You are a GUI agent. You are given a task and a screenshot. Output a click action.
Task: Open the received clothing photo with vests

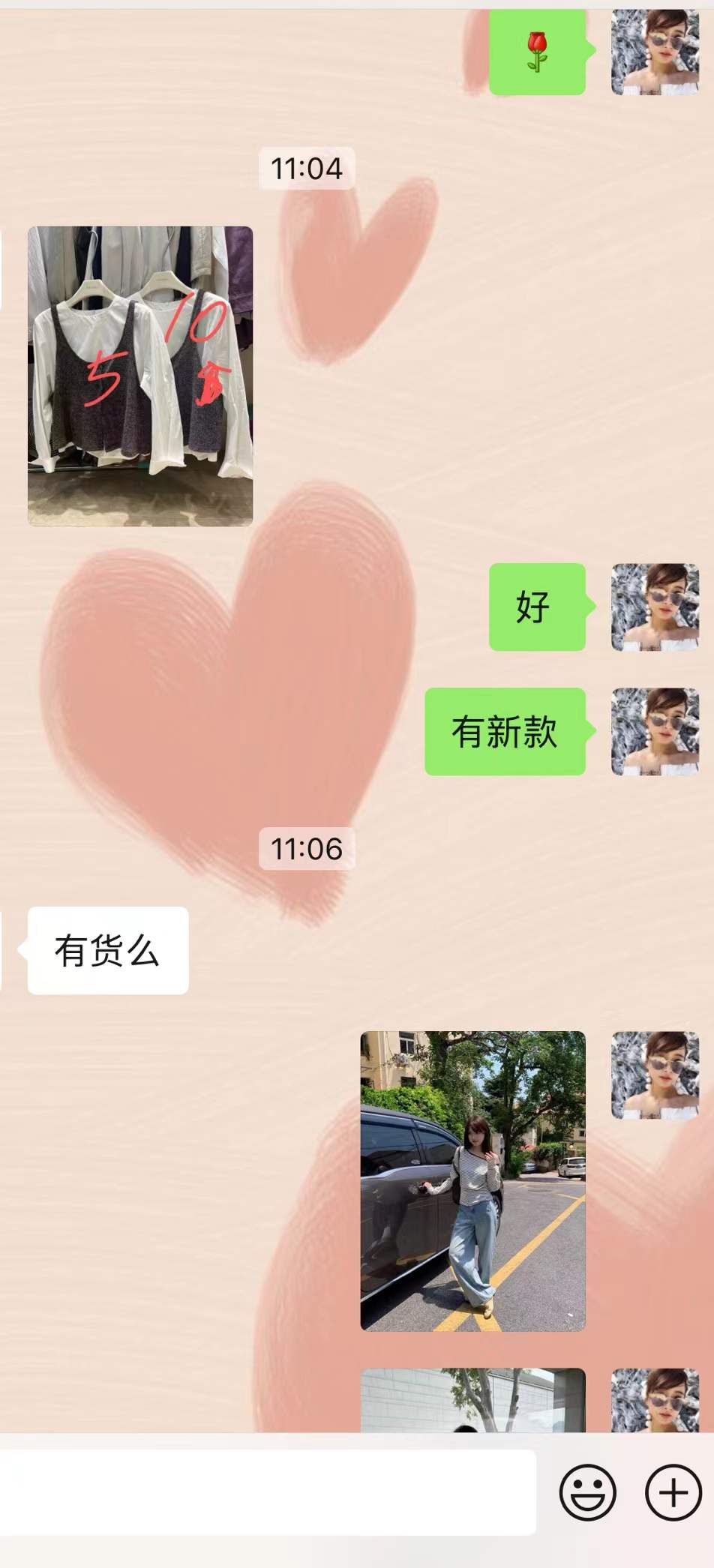point(140,376)
